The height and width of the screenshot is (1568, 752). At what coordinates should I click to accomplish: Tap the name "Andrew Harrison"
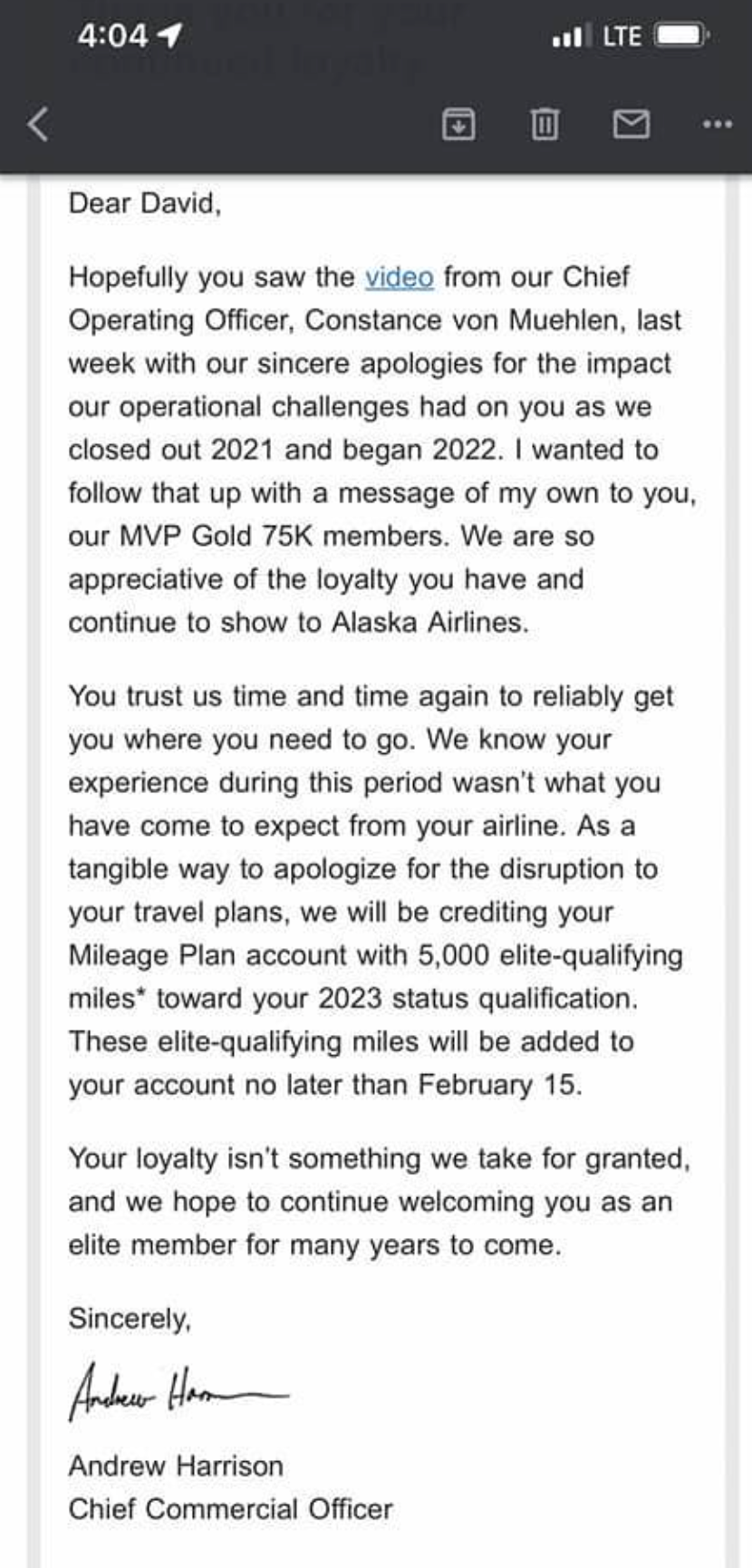(x=172, y=1466)
